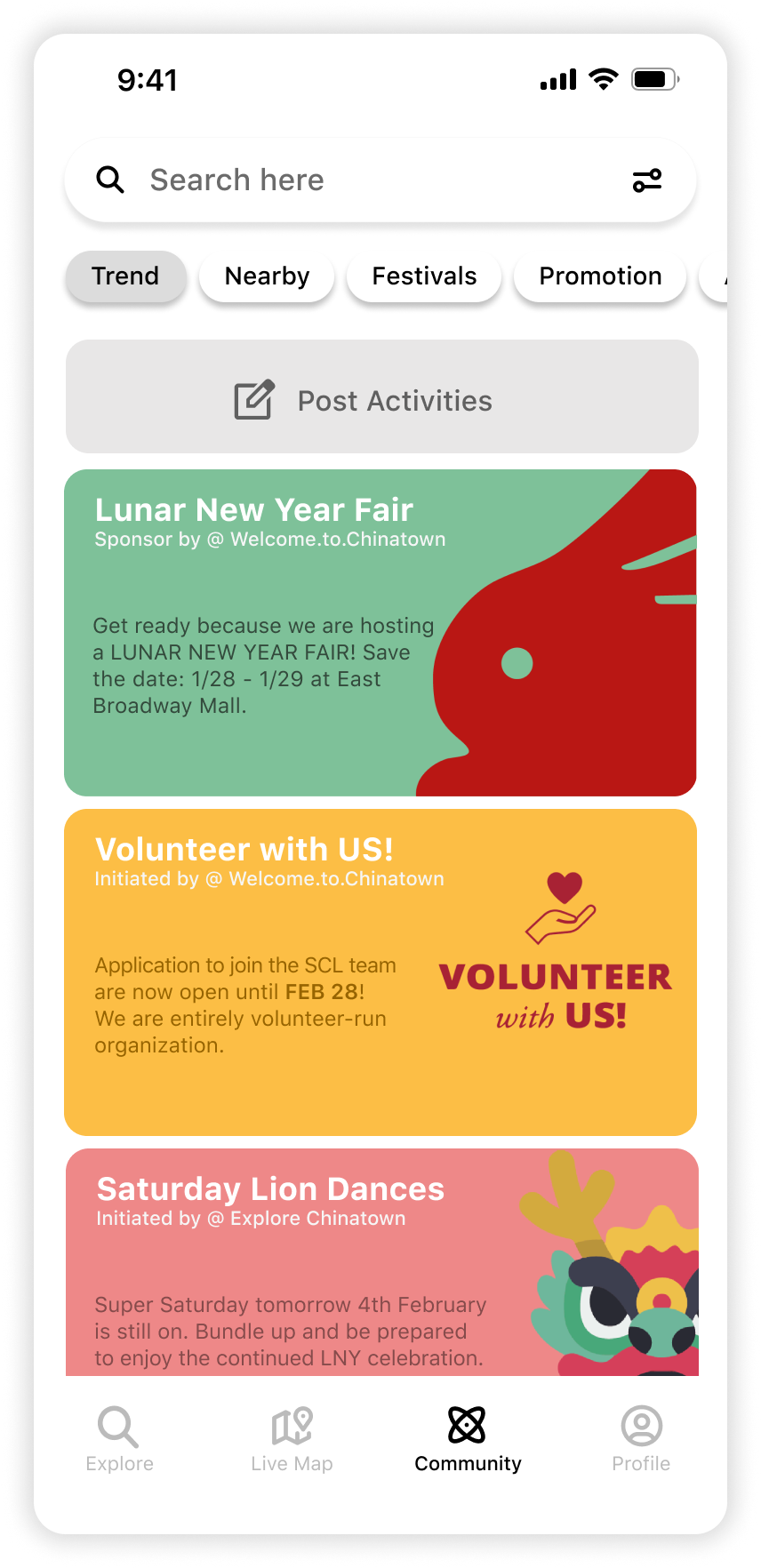Select the Trend chip

pyautogui.click(x=125, y=276)
